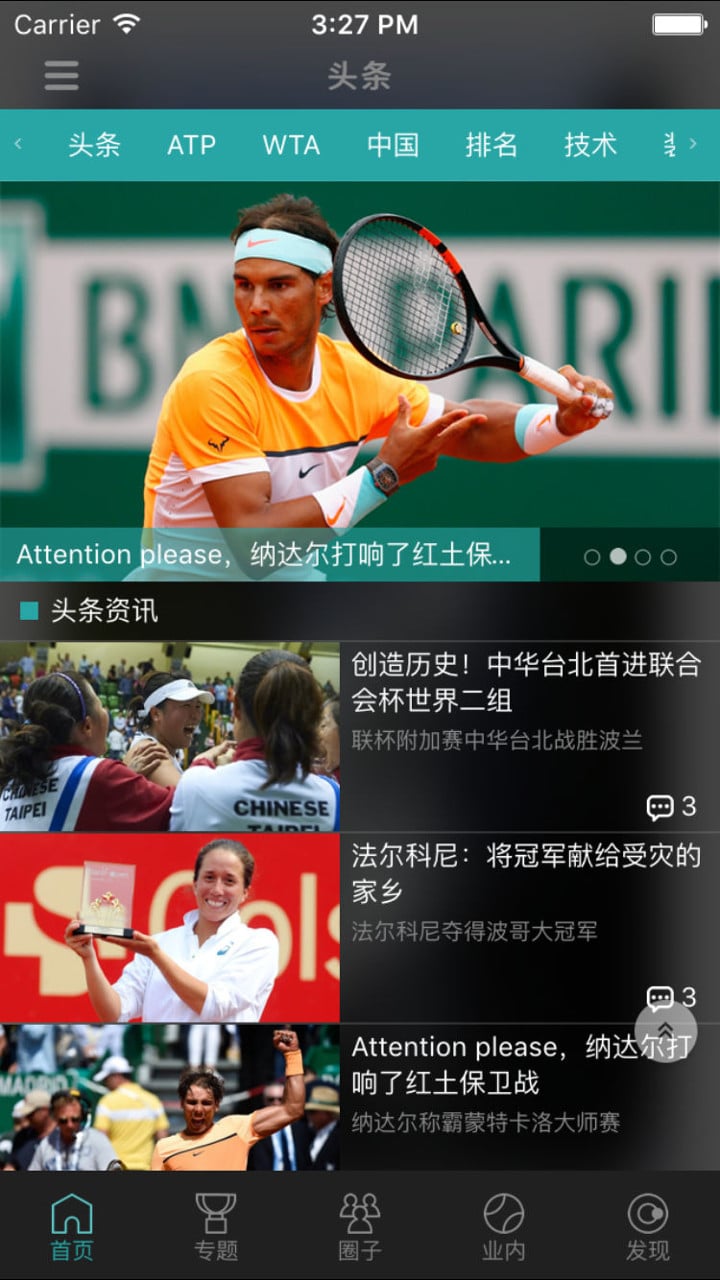
Task: Jump back to top with the double-chevron button
Action: pyautogui.click(x=665, y=1031)
